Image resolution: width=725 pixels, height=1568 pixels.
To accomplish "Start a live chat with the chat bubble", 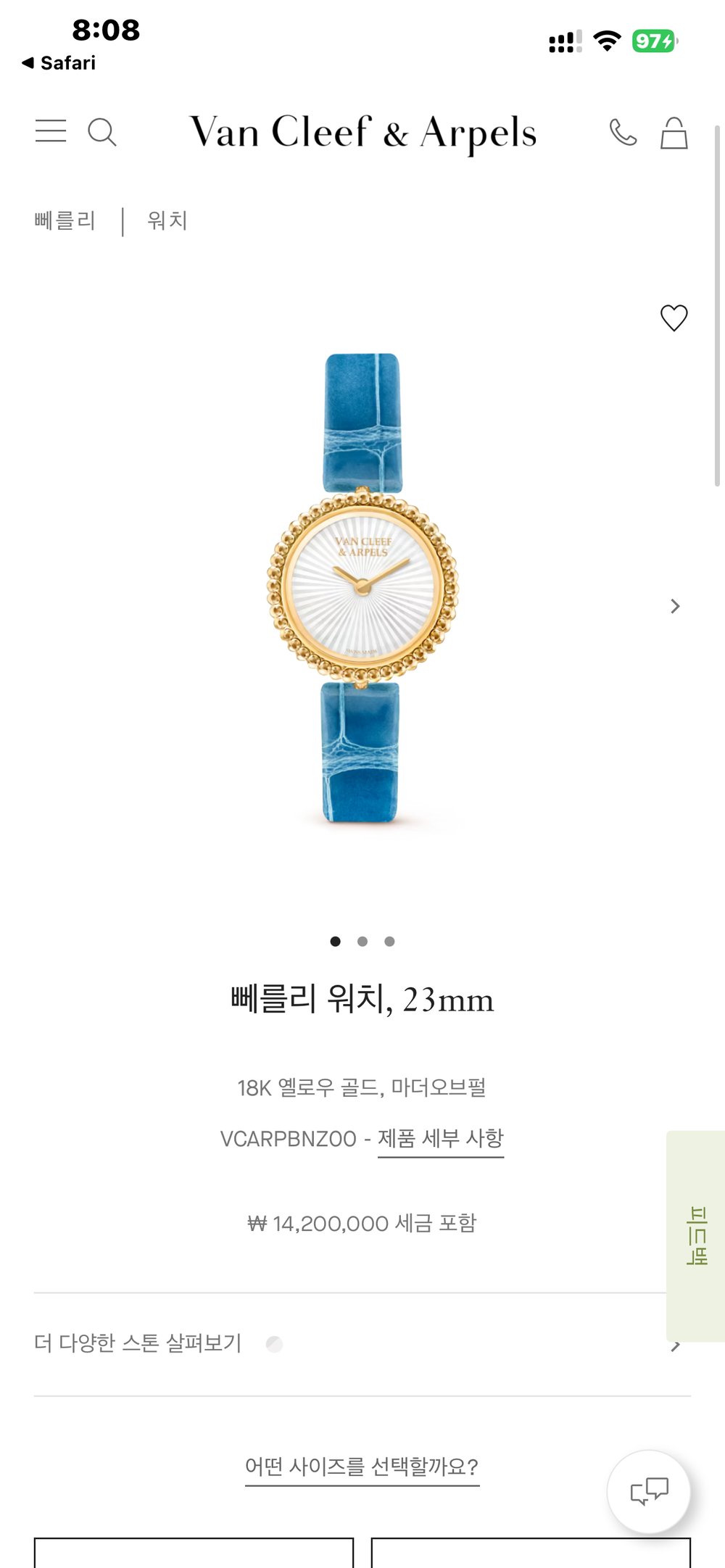I will pos(648,1491).
